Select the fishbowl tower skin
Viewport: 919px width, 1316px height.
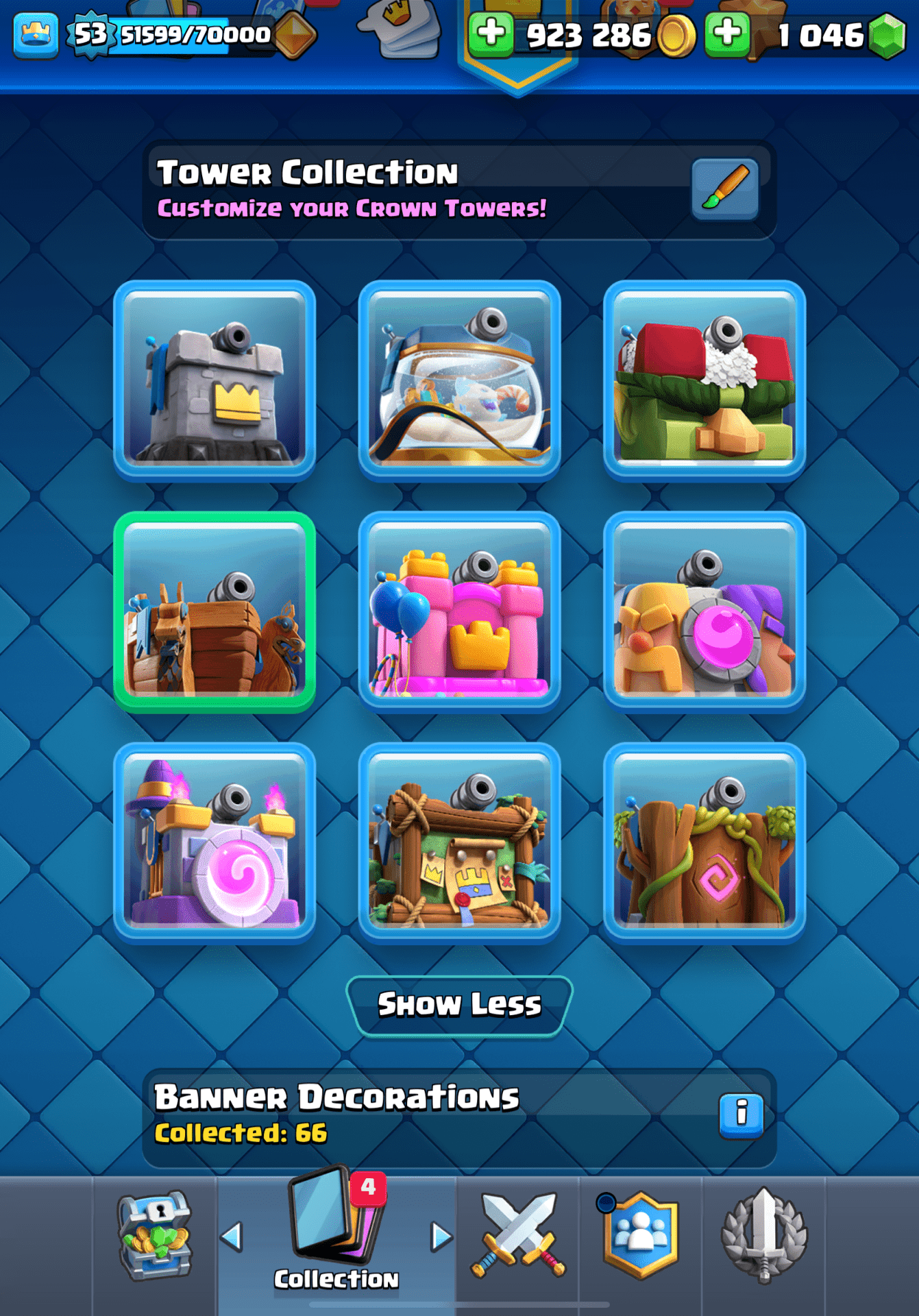coord(459,380)
